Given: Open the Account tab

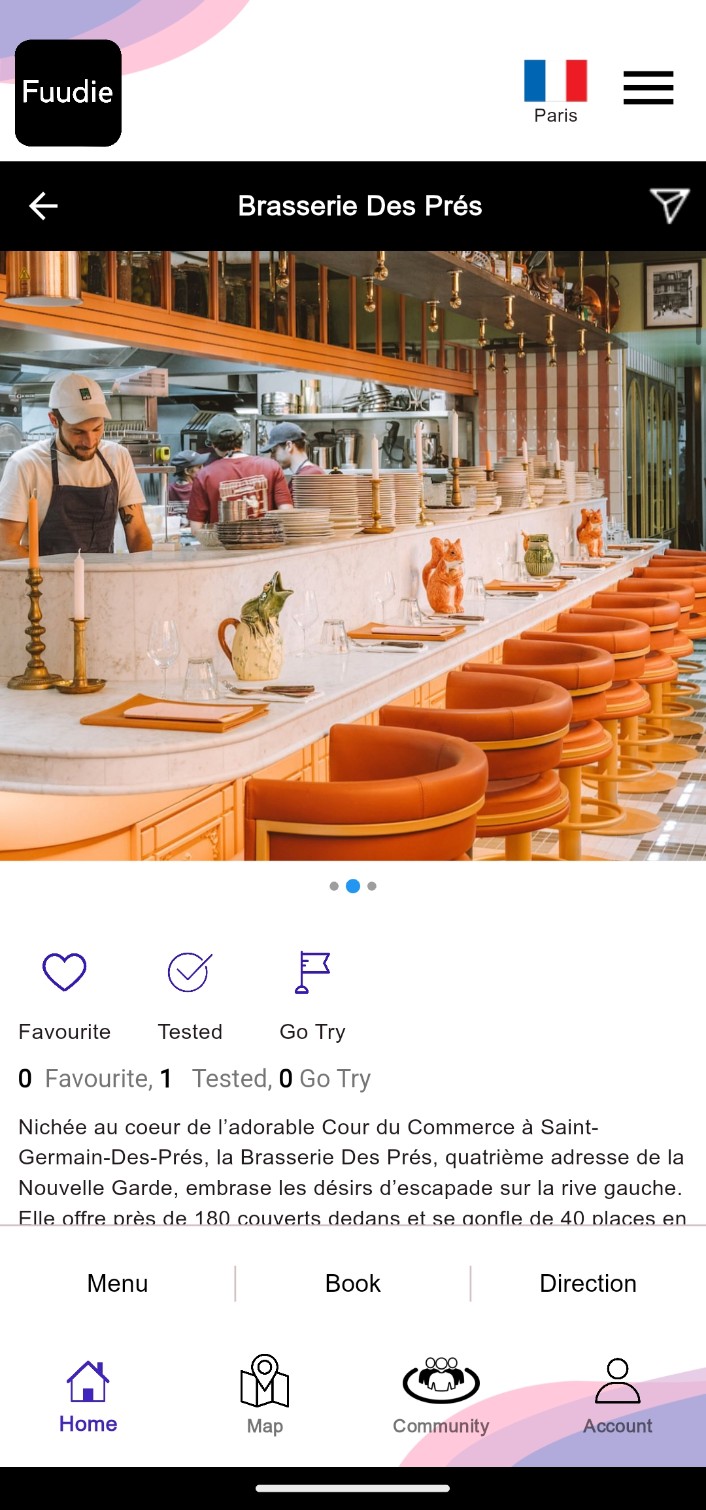Looking at the screenshot, I should (617, 1397).
